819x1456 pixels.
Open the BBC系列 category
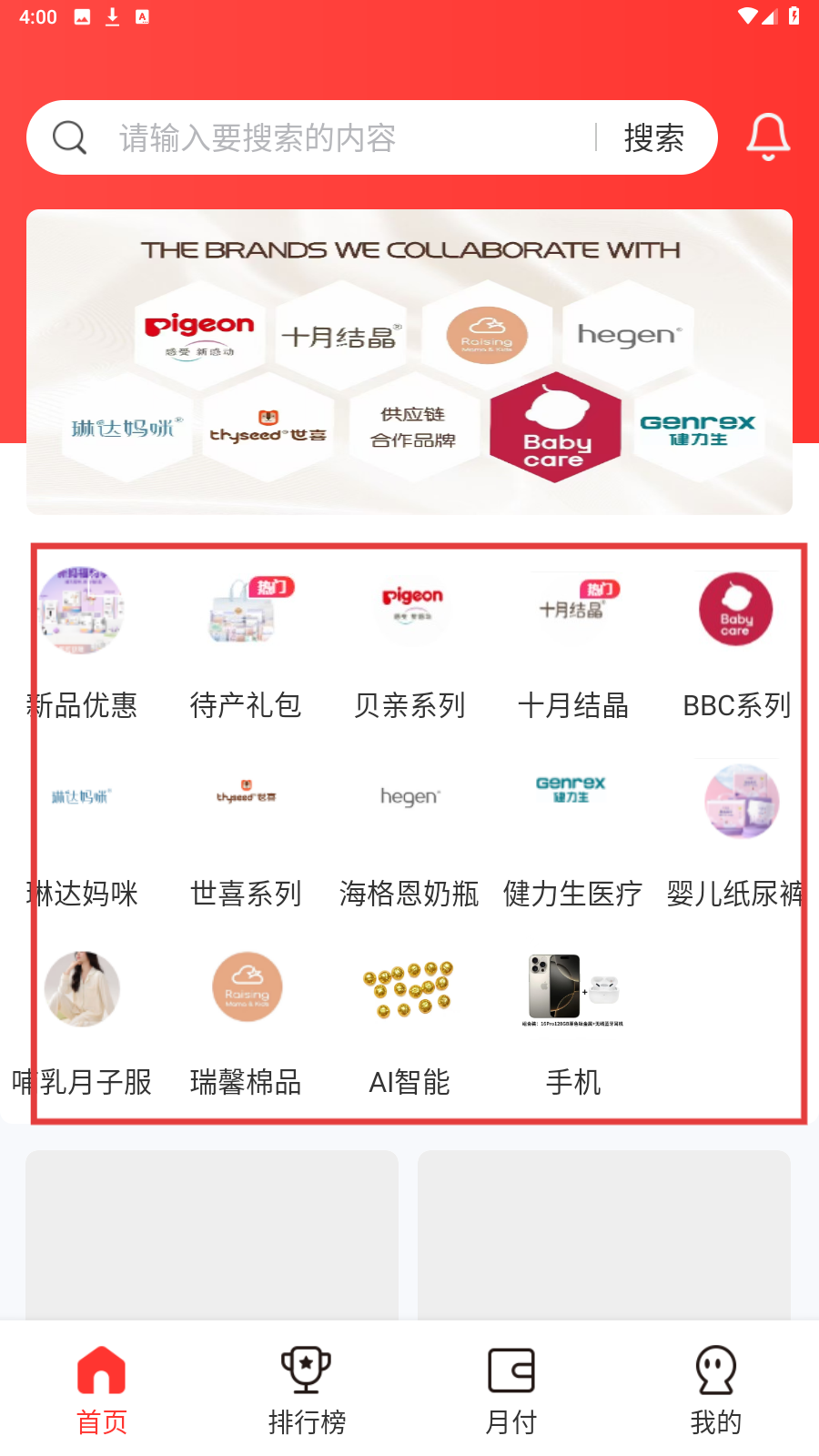pos(737,642)
